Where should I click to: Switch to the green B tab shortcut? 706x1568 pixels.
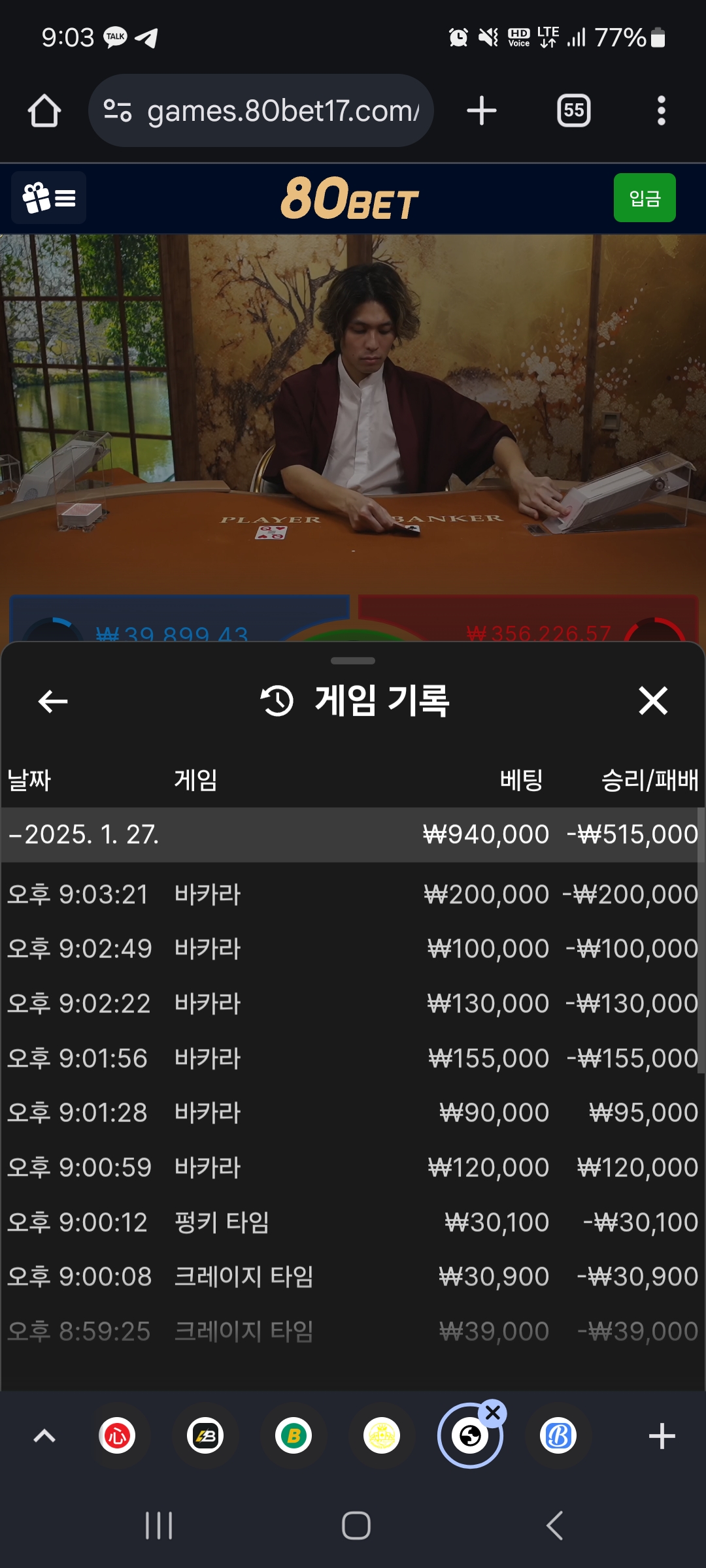(294, 1436)
